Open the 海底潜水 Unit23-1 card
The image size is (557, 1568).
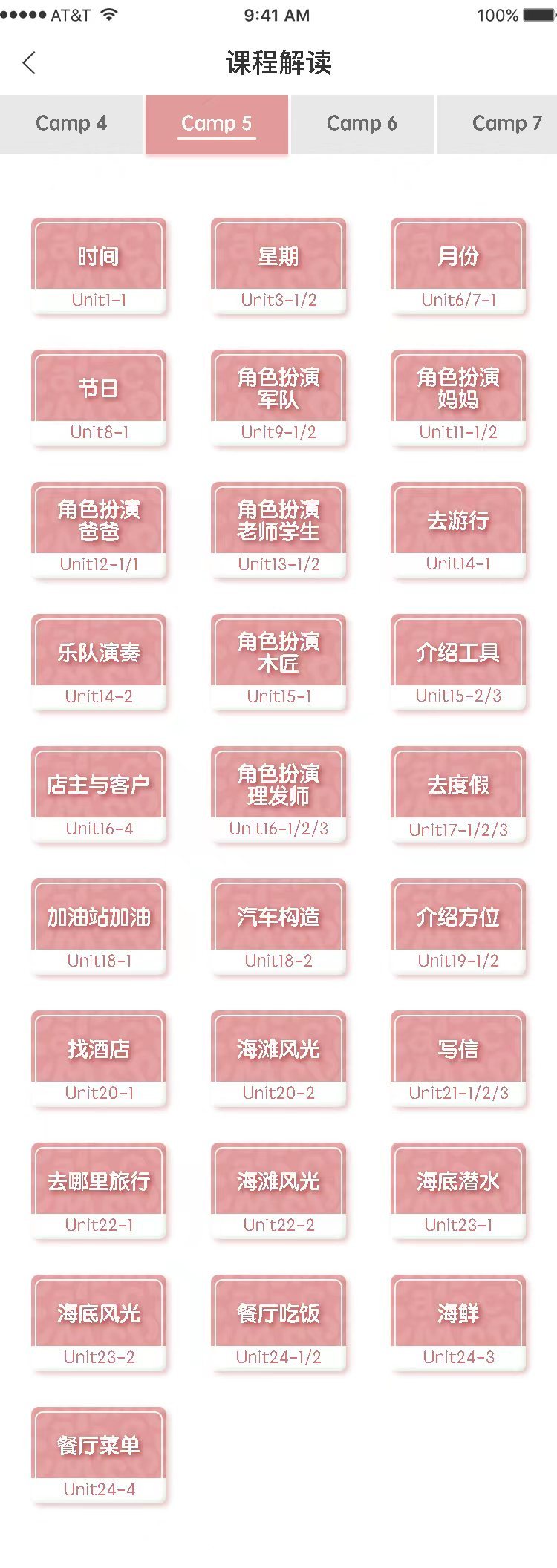458,1191
